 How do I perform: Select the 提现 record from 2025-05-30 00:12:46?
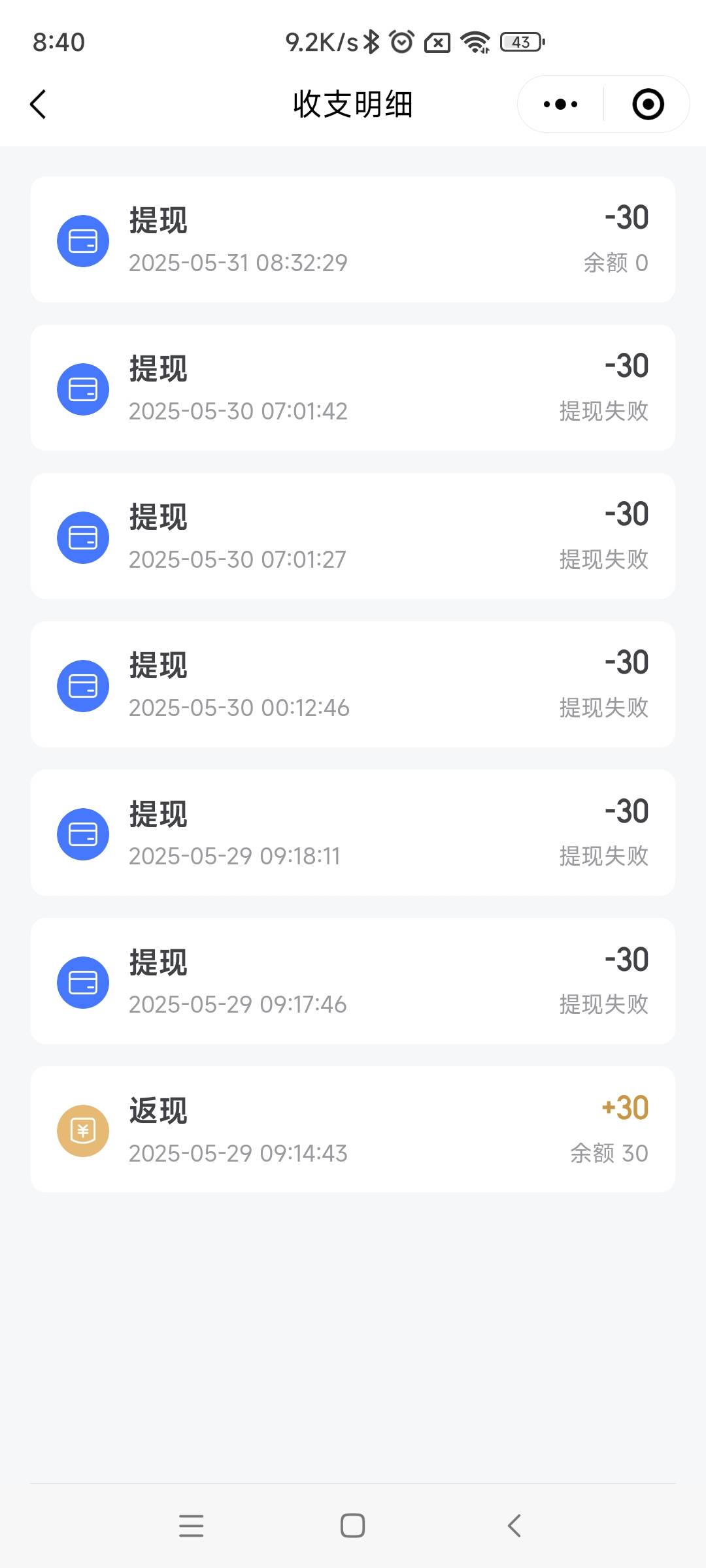pos(353,684)
